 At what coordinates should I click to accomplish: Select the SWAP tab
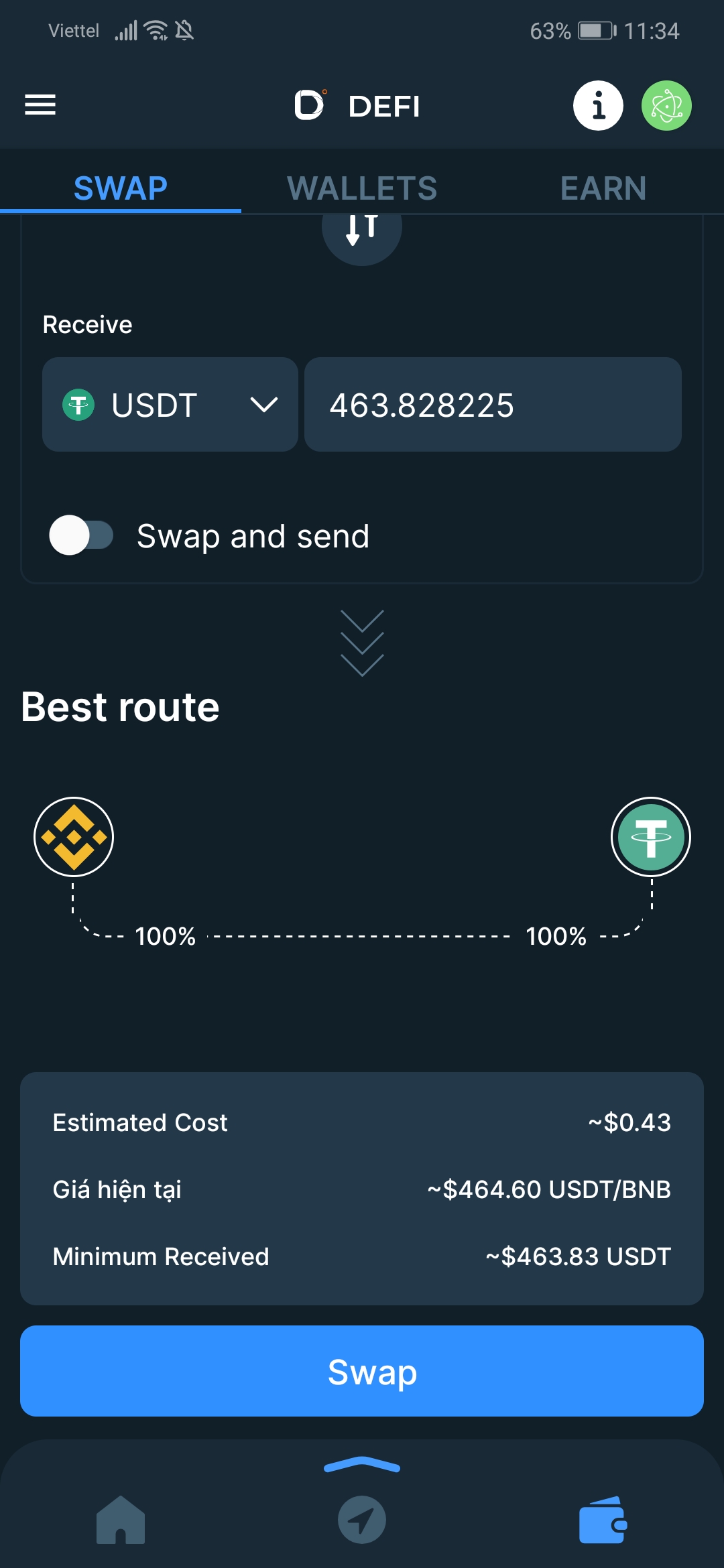pyautogui.click(x=121, y=188)
